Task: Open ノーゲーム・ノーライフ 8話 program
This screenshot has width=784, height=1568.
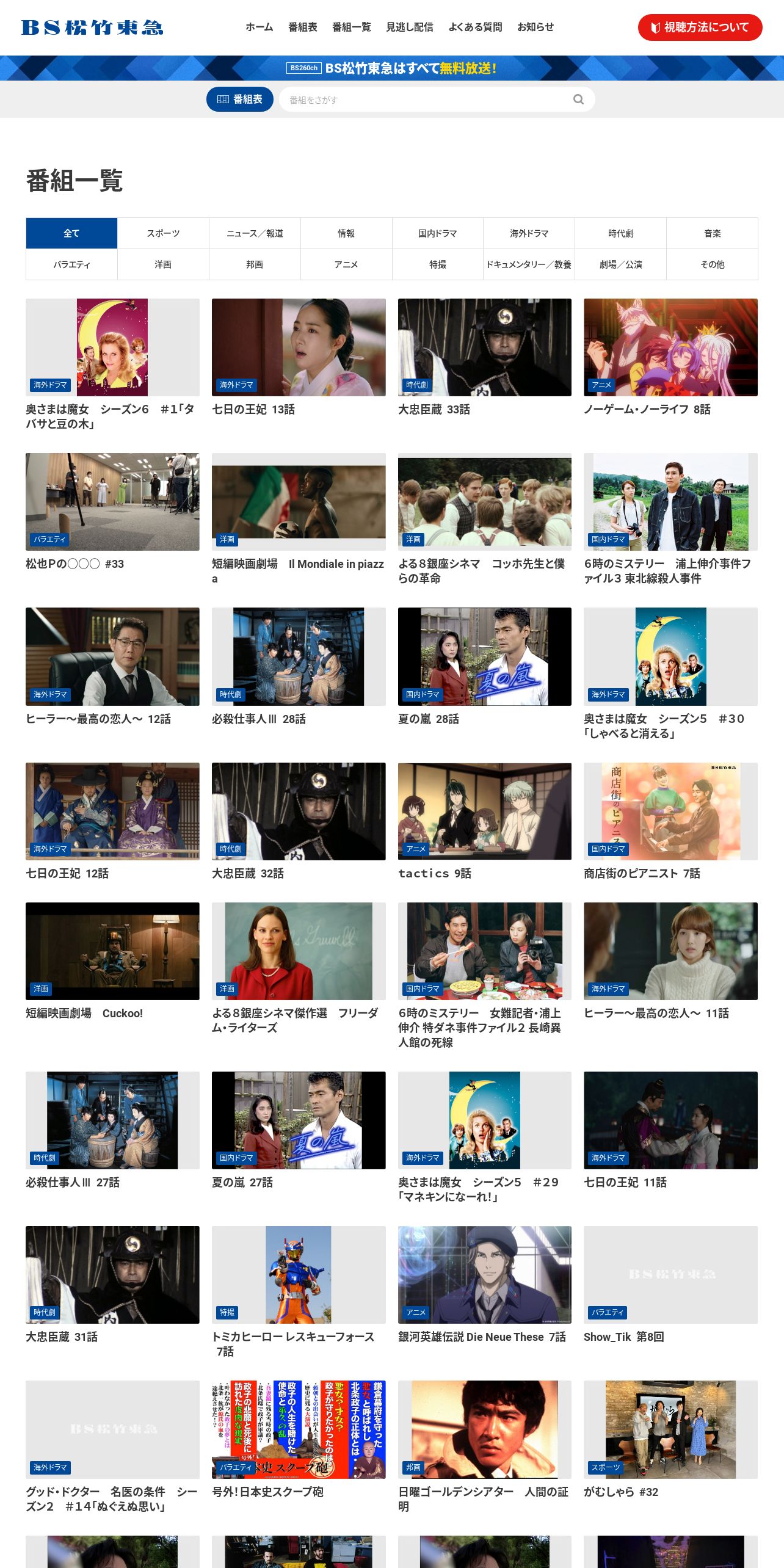Action: [x=670, y=358]
